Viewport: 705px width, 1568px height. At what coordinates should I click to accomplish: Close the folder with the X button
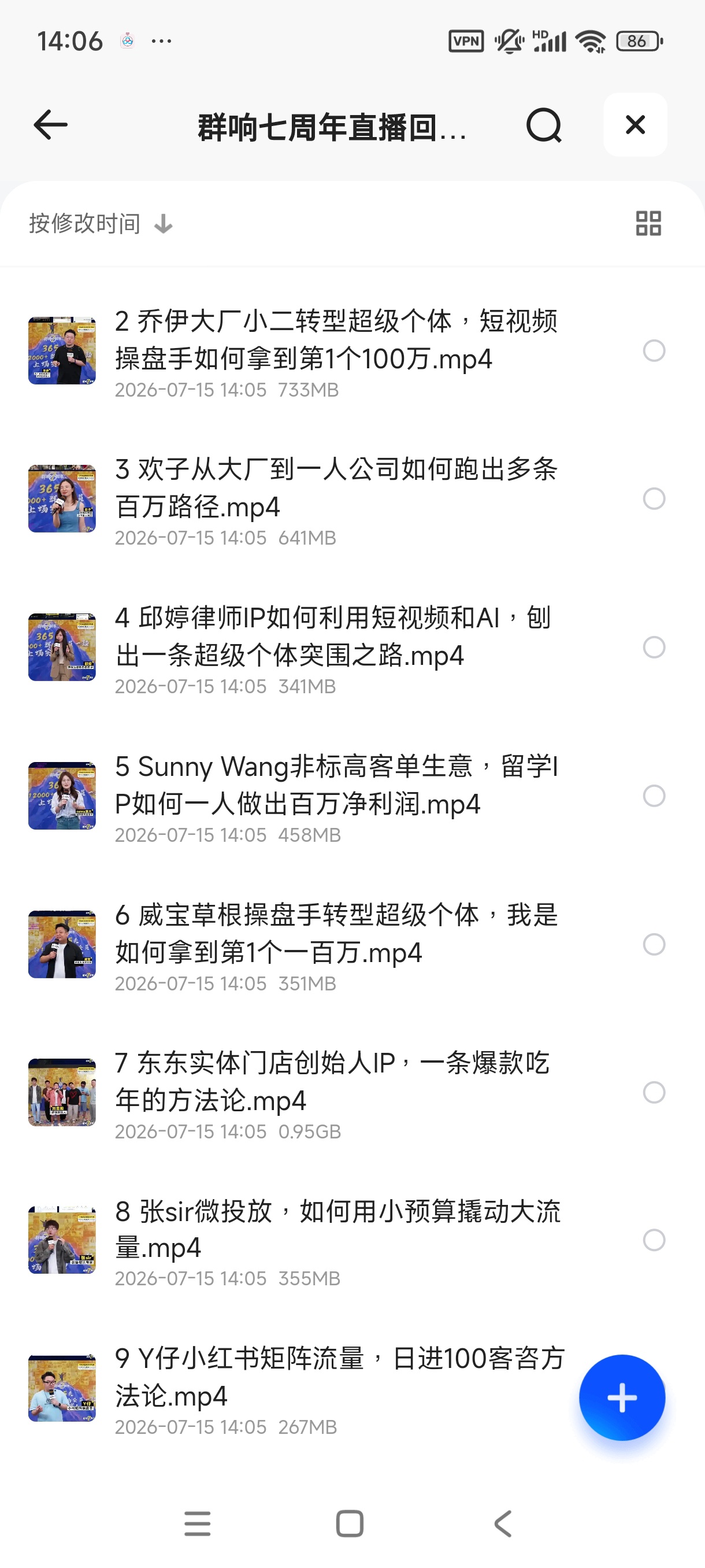635,125
